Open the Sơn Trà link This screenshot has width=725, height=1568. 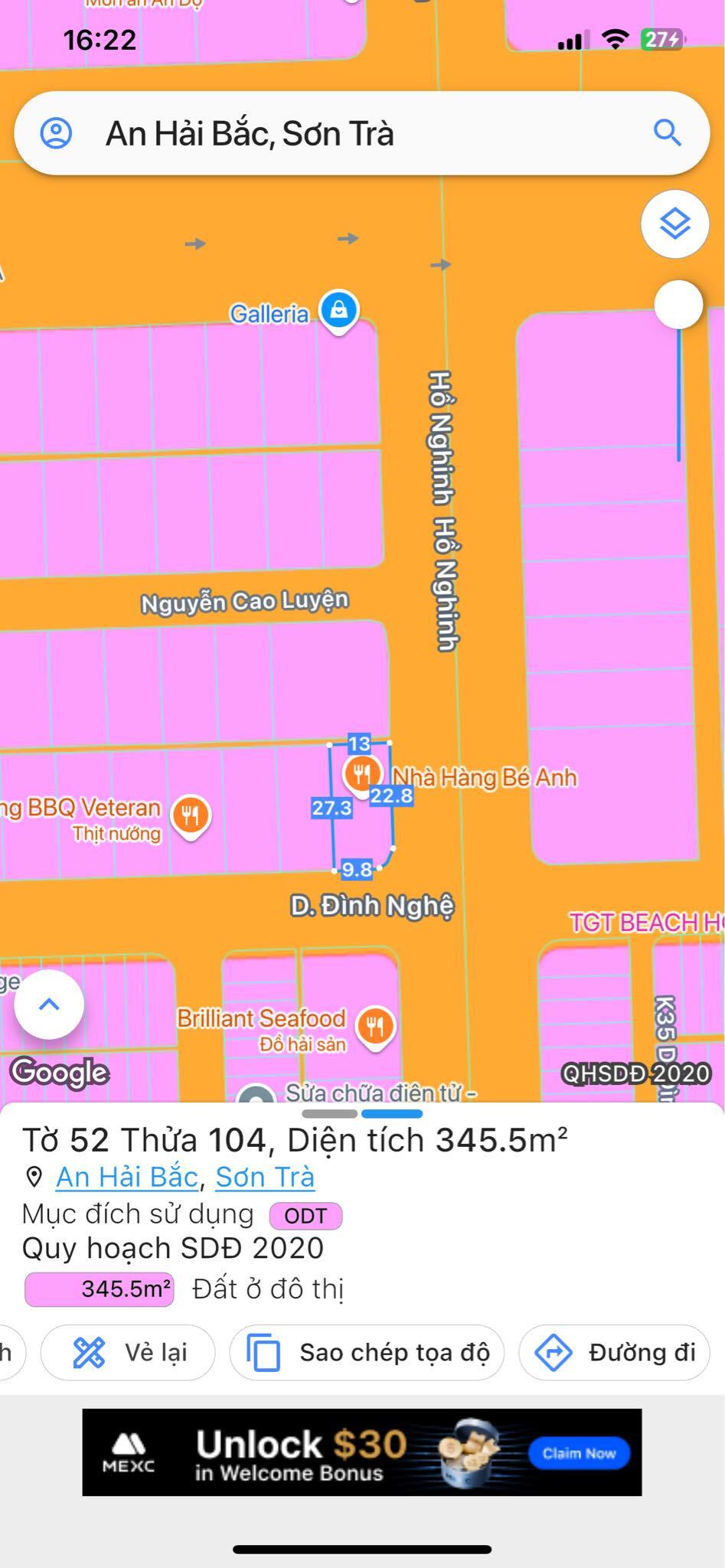(265, 1177)
